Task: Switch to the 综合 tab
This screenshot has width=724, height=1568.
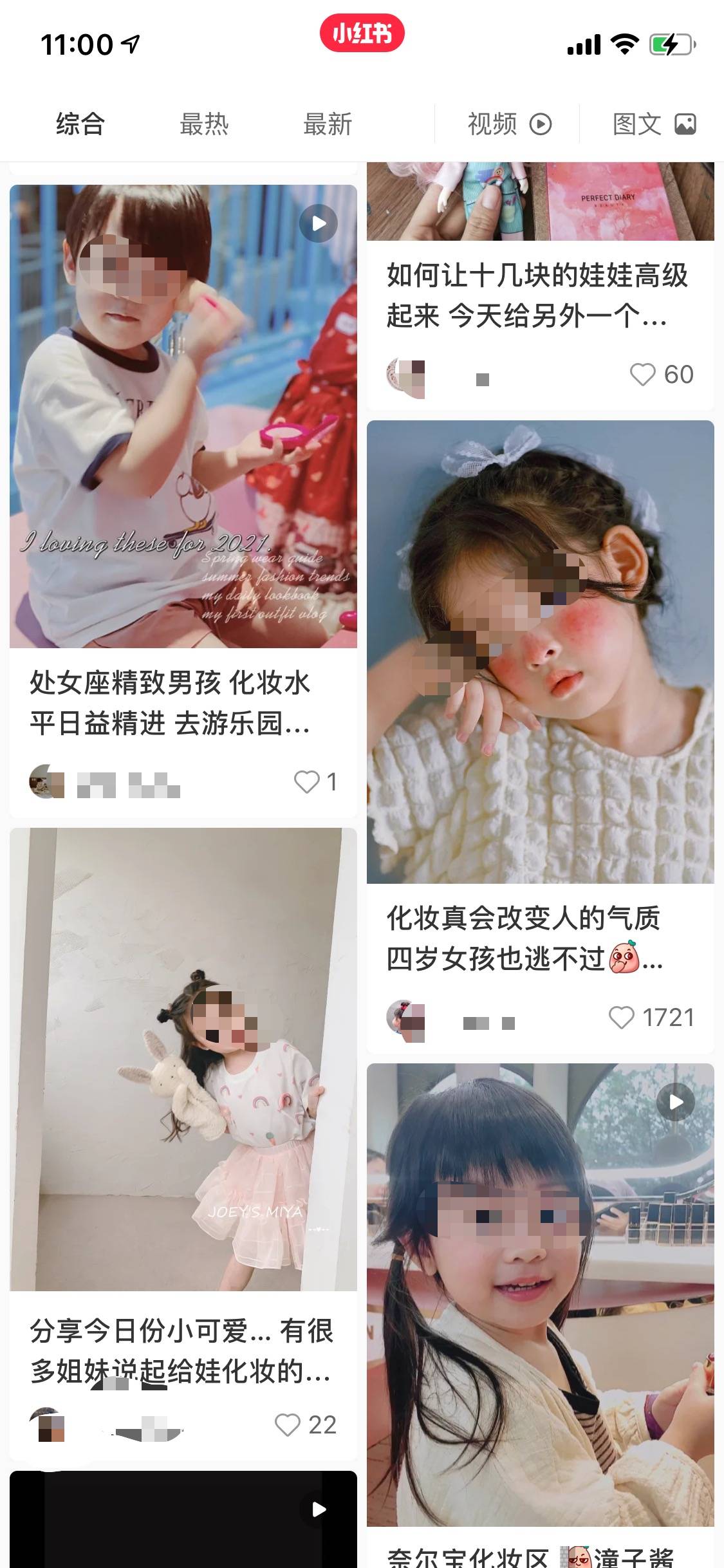Action: (x=80, y=124)
